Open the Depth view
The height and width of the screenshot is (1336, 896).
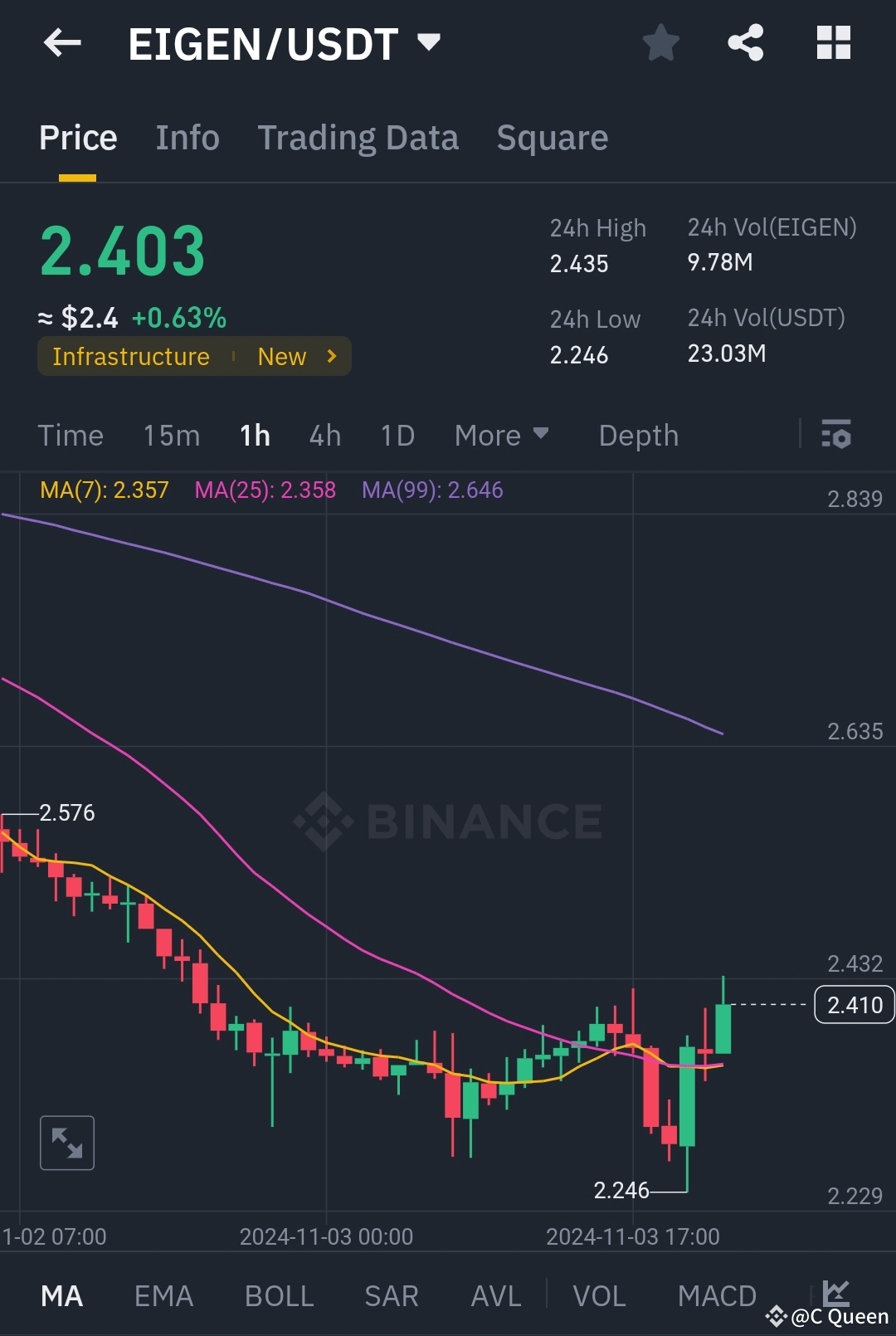coord(638,435)
